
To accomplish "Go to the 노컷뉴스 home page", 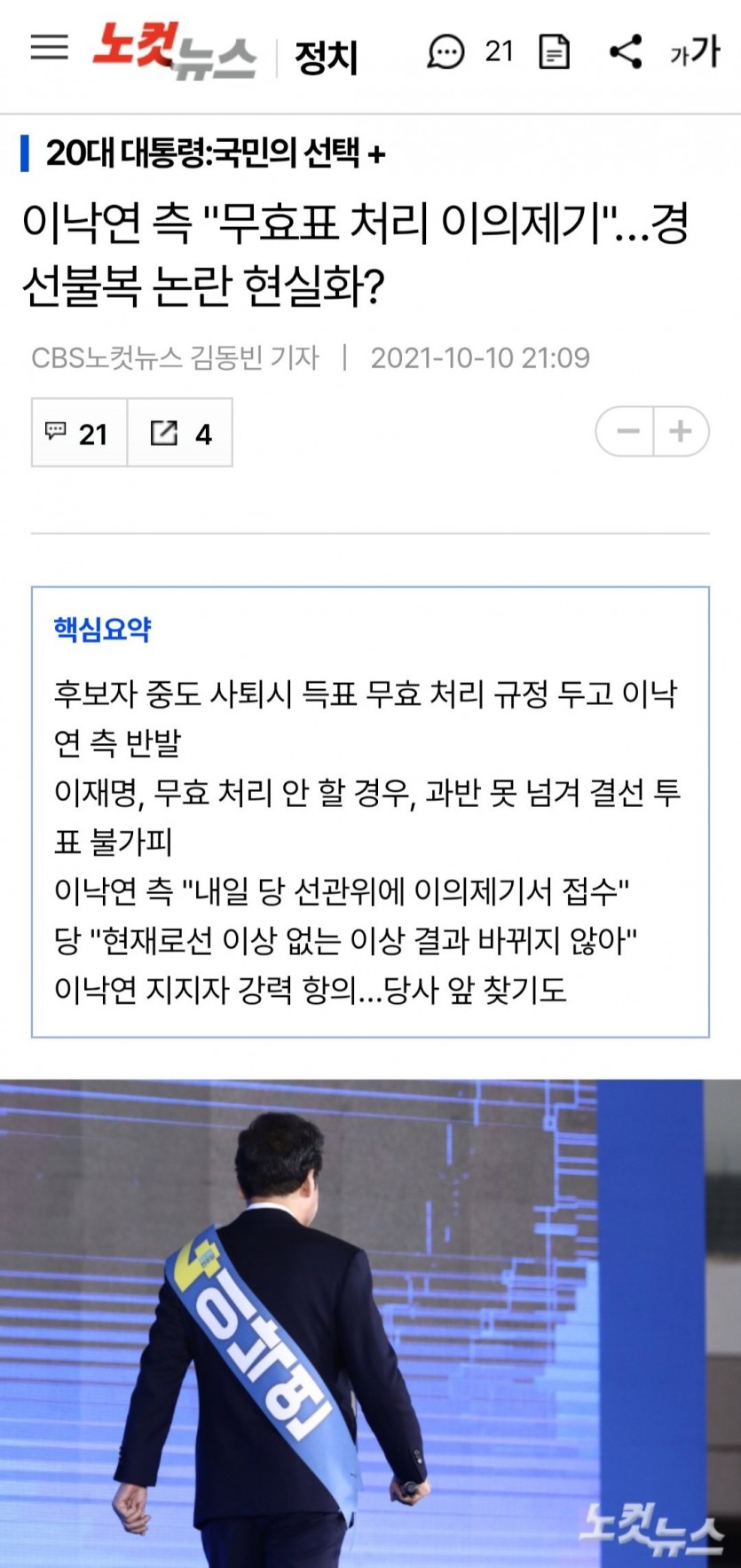I will pos(174,51).
